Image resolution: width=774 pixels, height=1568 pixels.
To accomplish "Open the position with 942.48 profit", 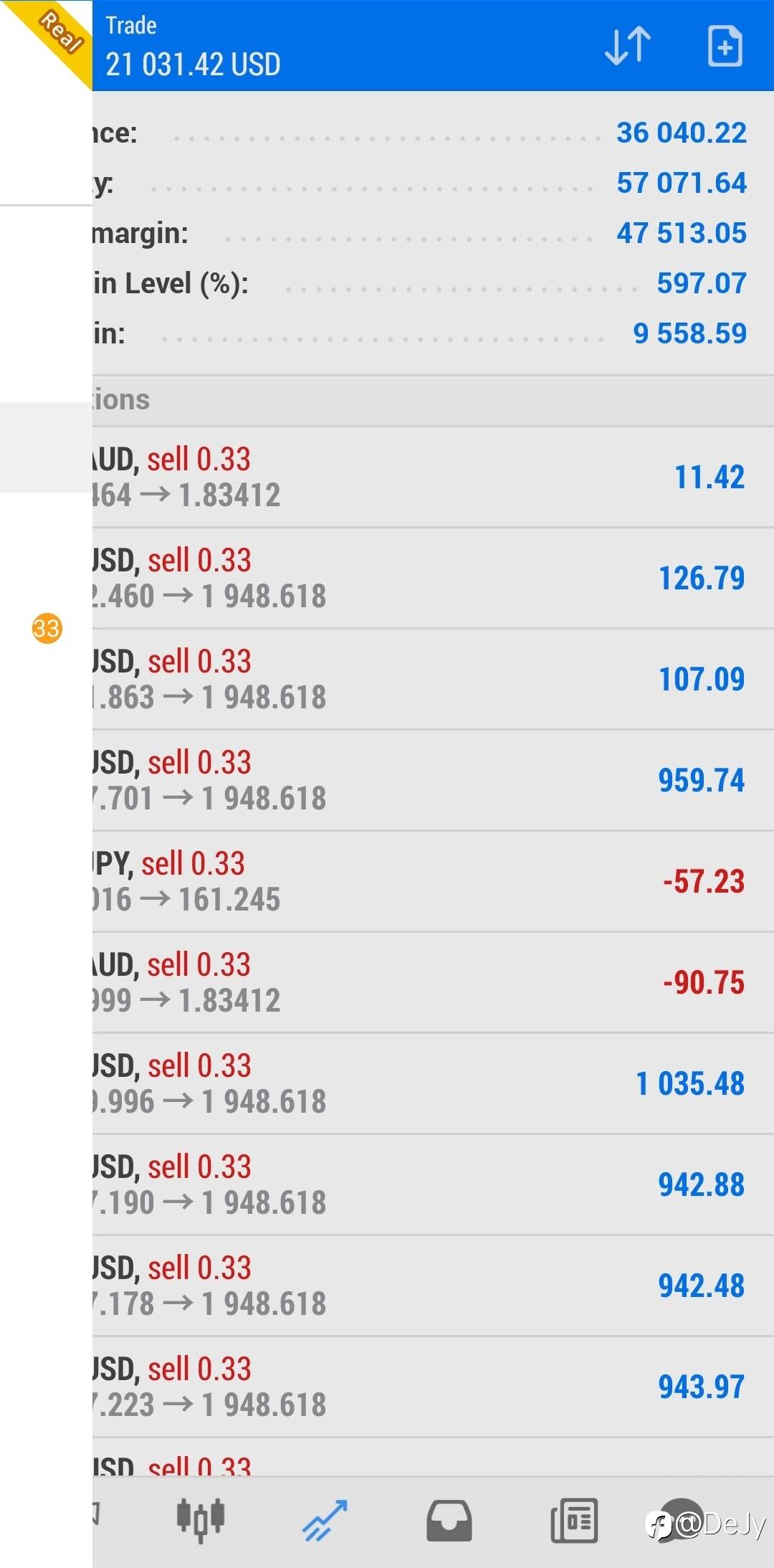I will click(x=433, y=1286).
